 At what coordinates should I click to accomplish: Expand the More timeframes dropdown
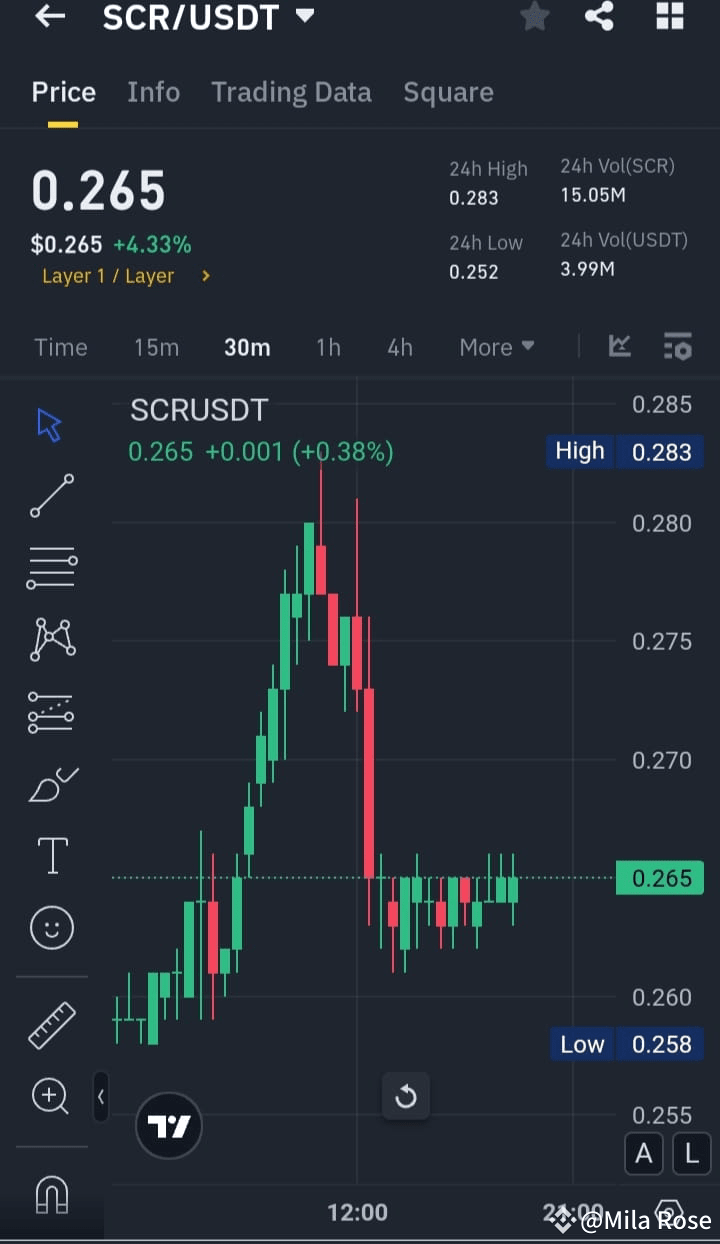[496, 347]
